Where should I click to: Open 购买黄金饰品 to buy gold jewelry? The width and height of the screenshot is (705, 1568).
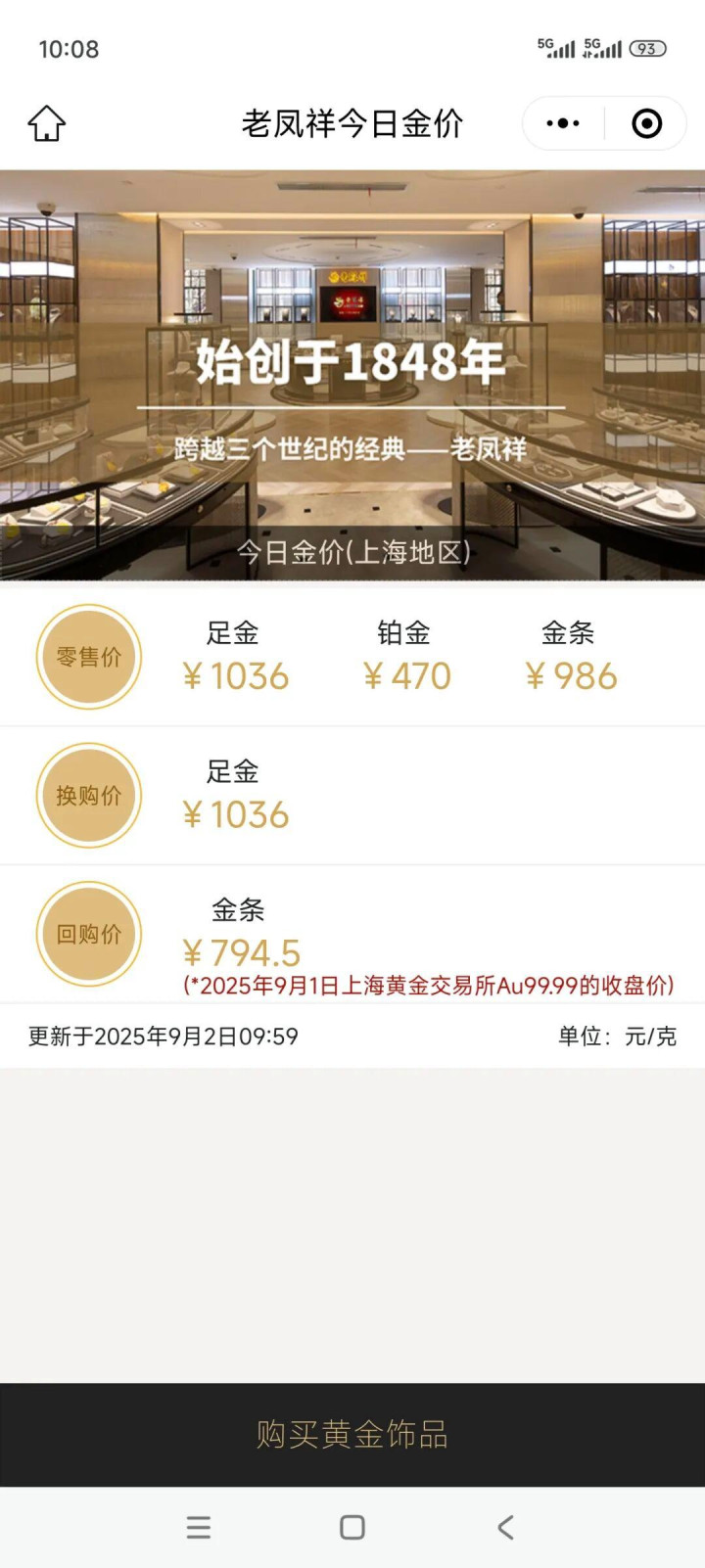tap(352, 1434)
